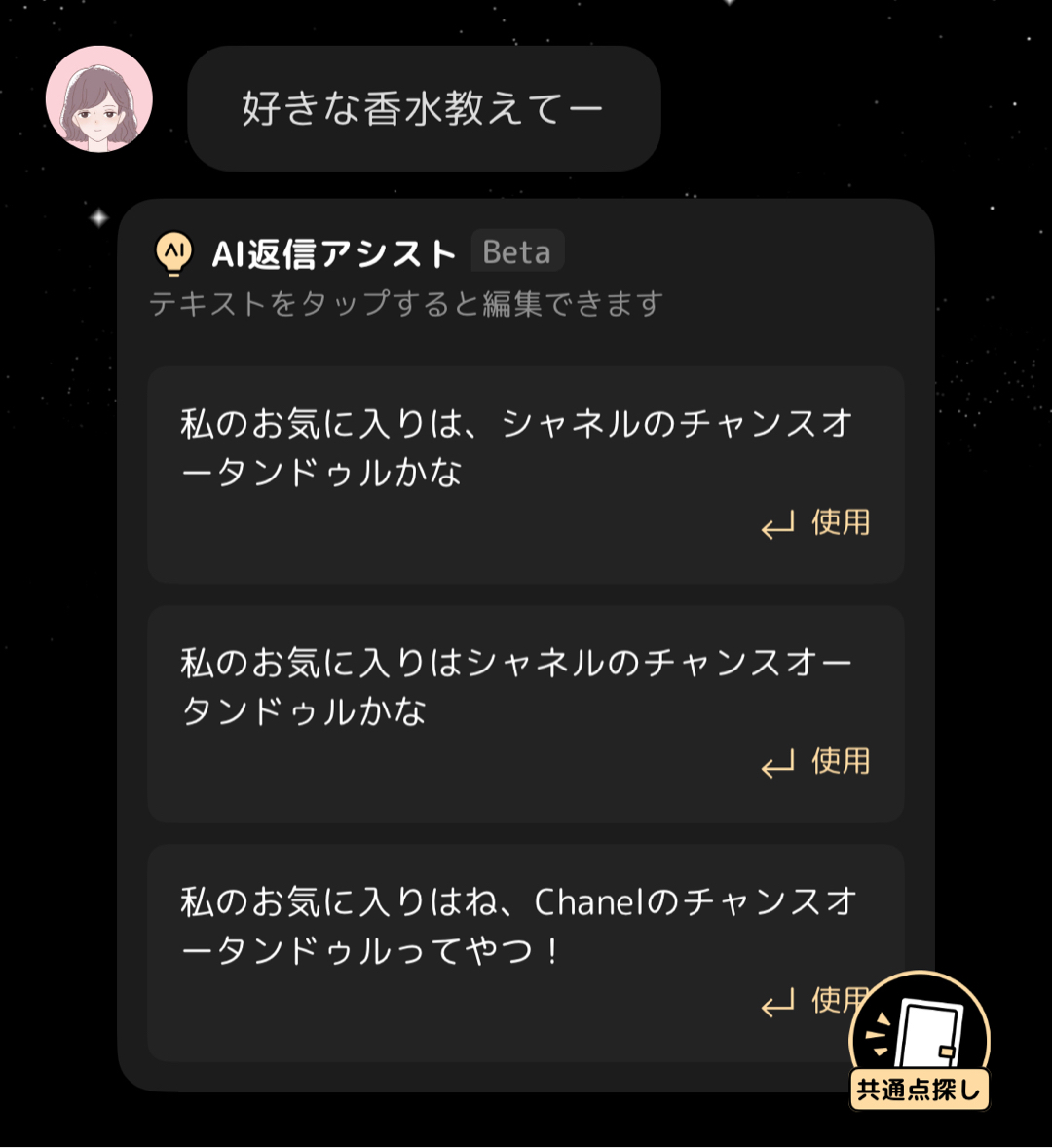The height and width of the screenshot is (1148, 1052).
Task: Use the first suggestion with シャネルのチャンスオ
Action: (816, 524)
